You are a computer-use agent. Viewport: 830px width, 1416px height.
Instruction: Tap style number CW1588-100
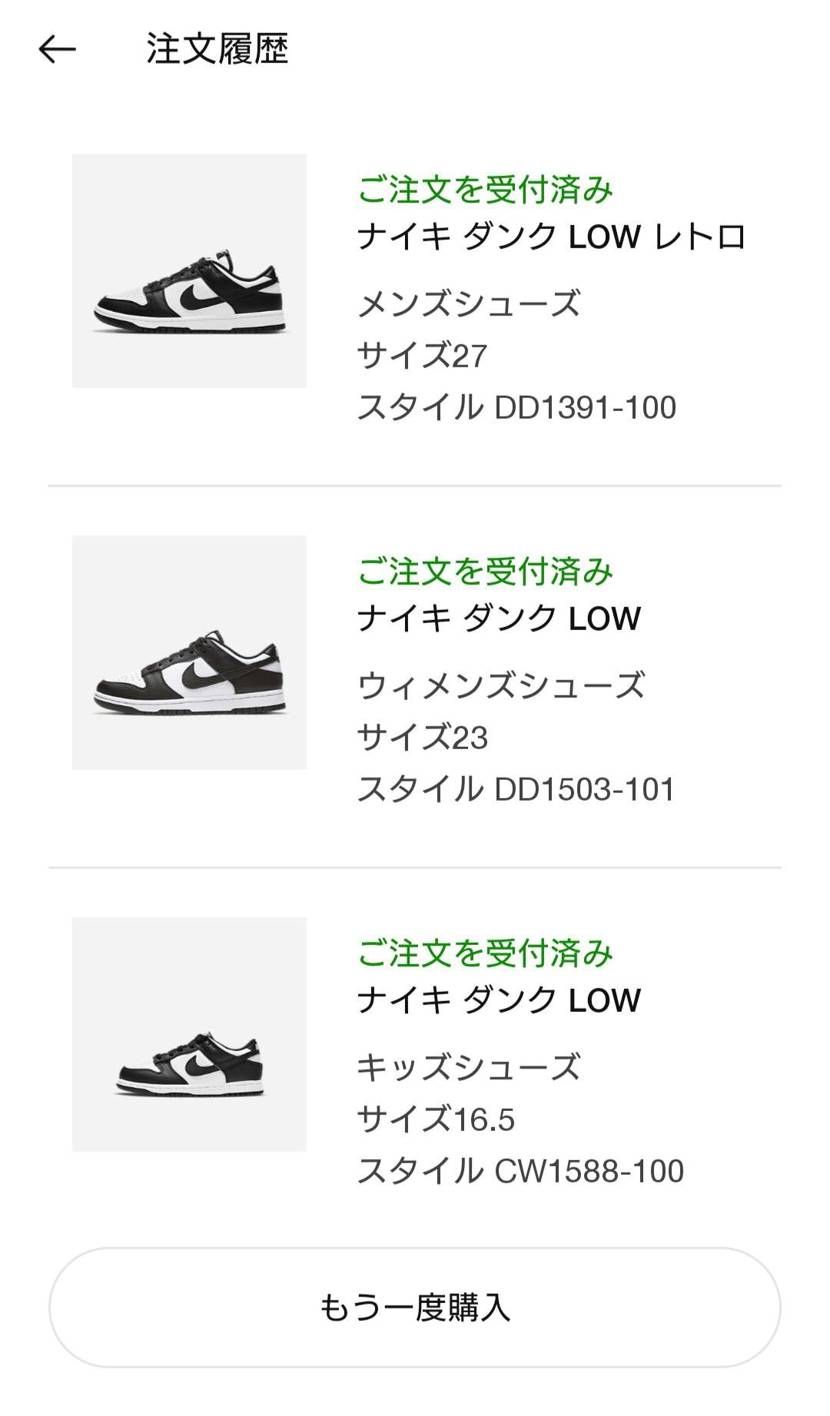(x=521, y=1171)
